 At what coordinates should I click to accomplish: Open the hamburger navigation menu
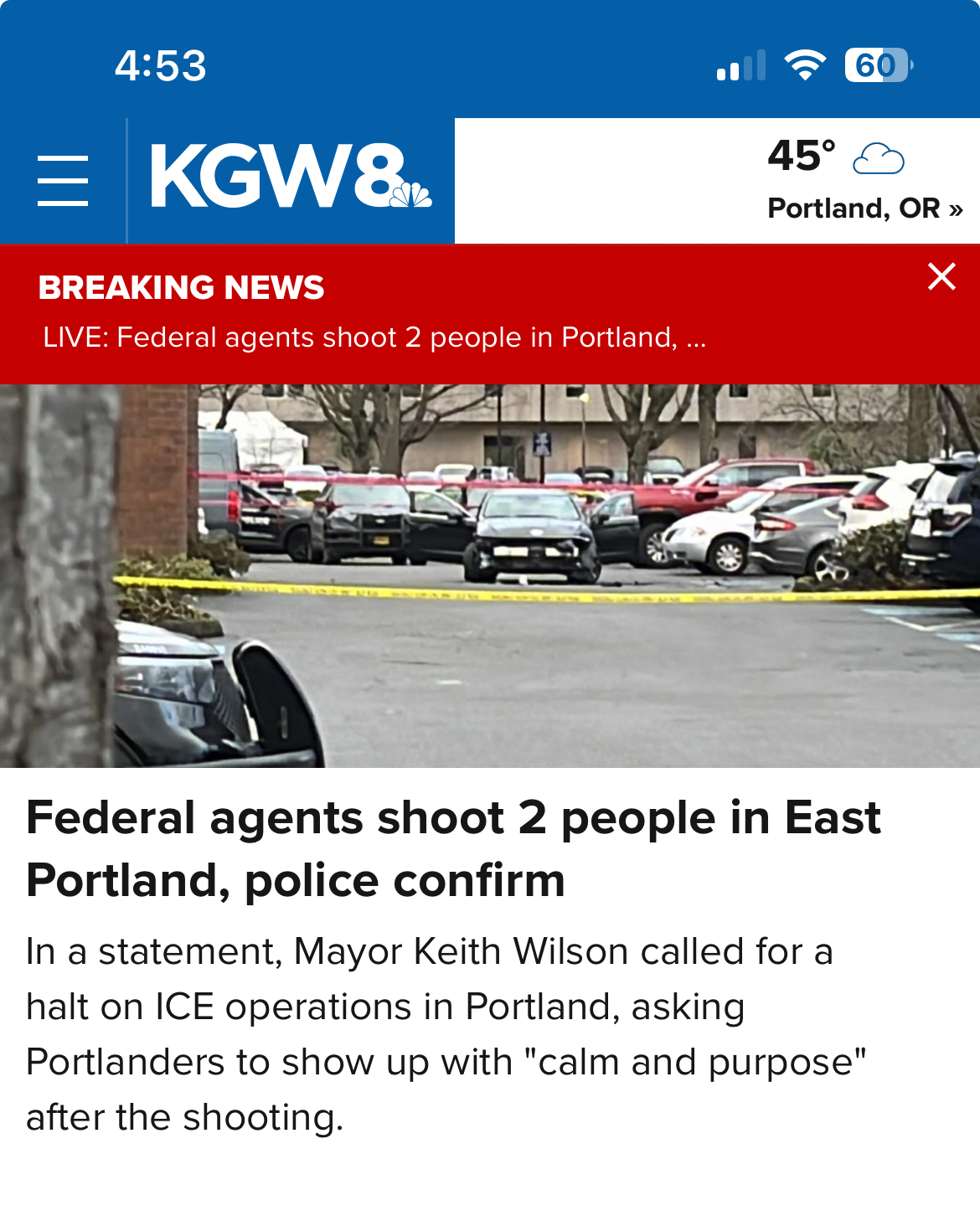point(63,181)
